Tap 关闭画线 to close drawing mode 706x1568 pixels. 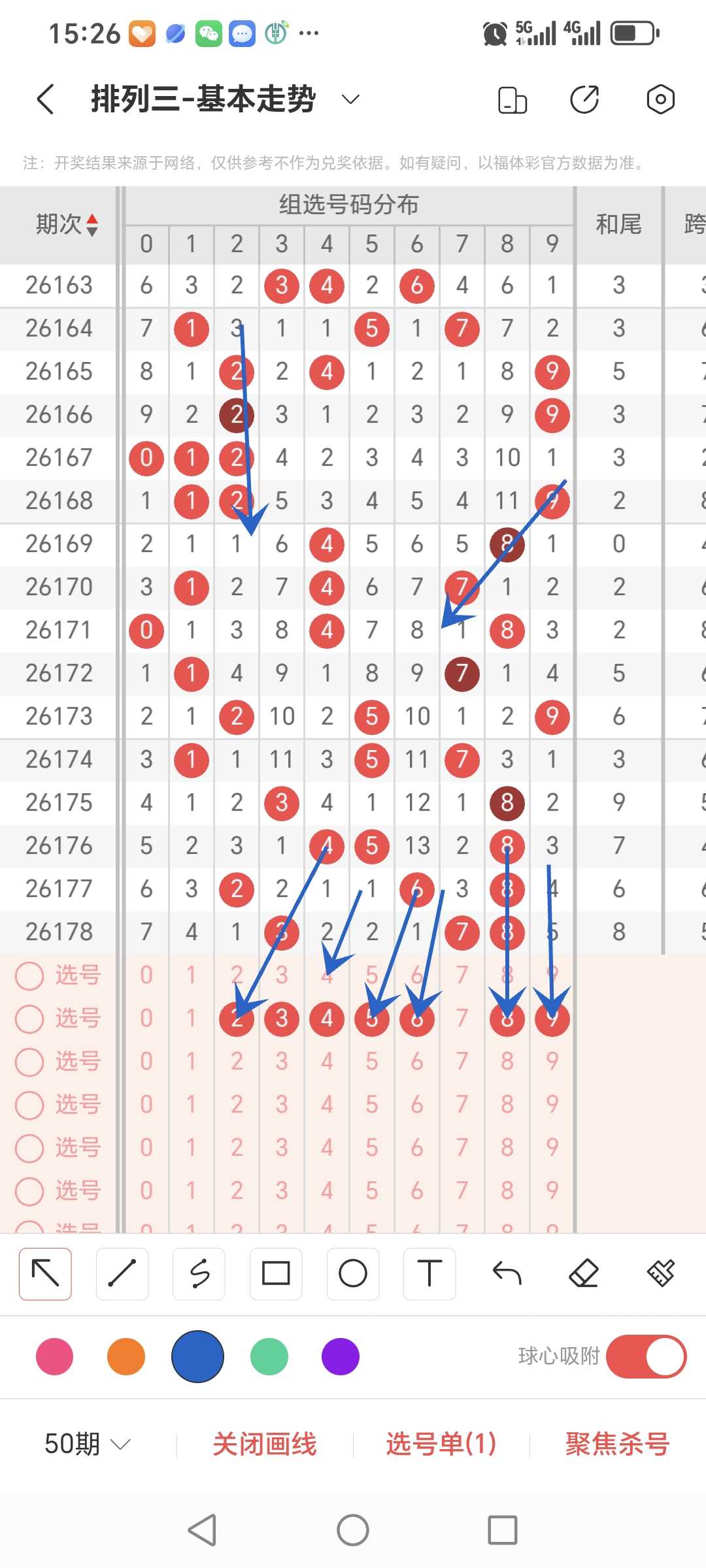click(265, 1444)
